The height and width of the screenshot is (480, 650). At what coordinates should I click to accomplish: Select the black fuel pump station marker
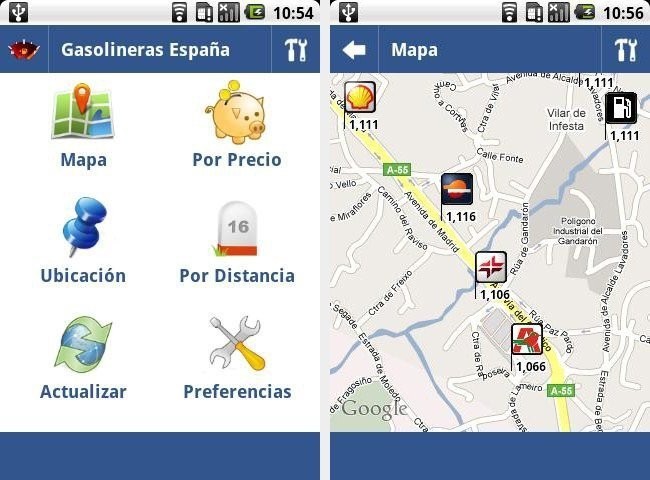pos(621,108)
